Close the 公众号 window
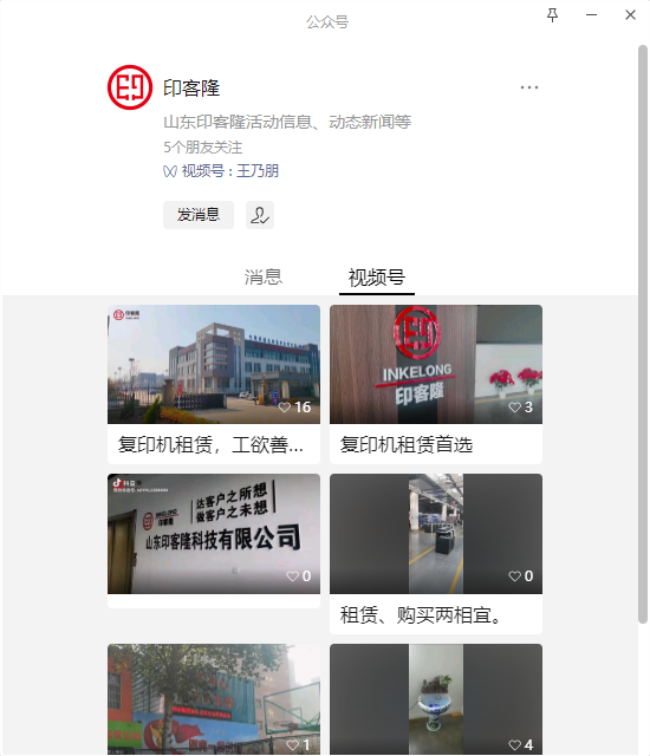The height and width of the screenshot is (756, 650). [x=630, y=15]
